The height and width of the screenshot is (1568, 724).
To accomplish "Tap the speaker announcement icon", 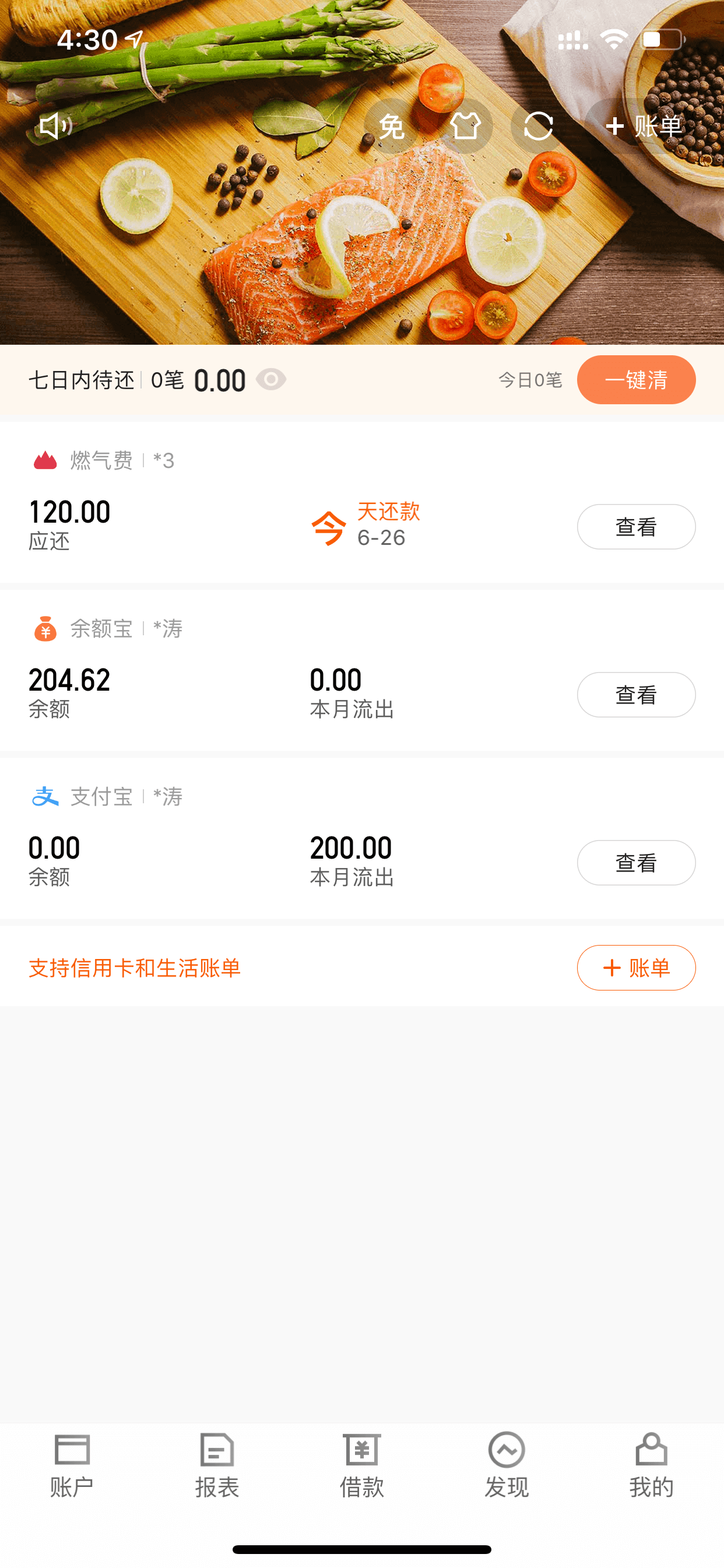I will tap(56, 126).
